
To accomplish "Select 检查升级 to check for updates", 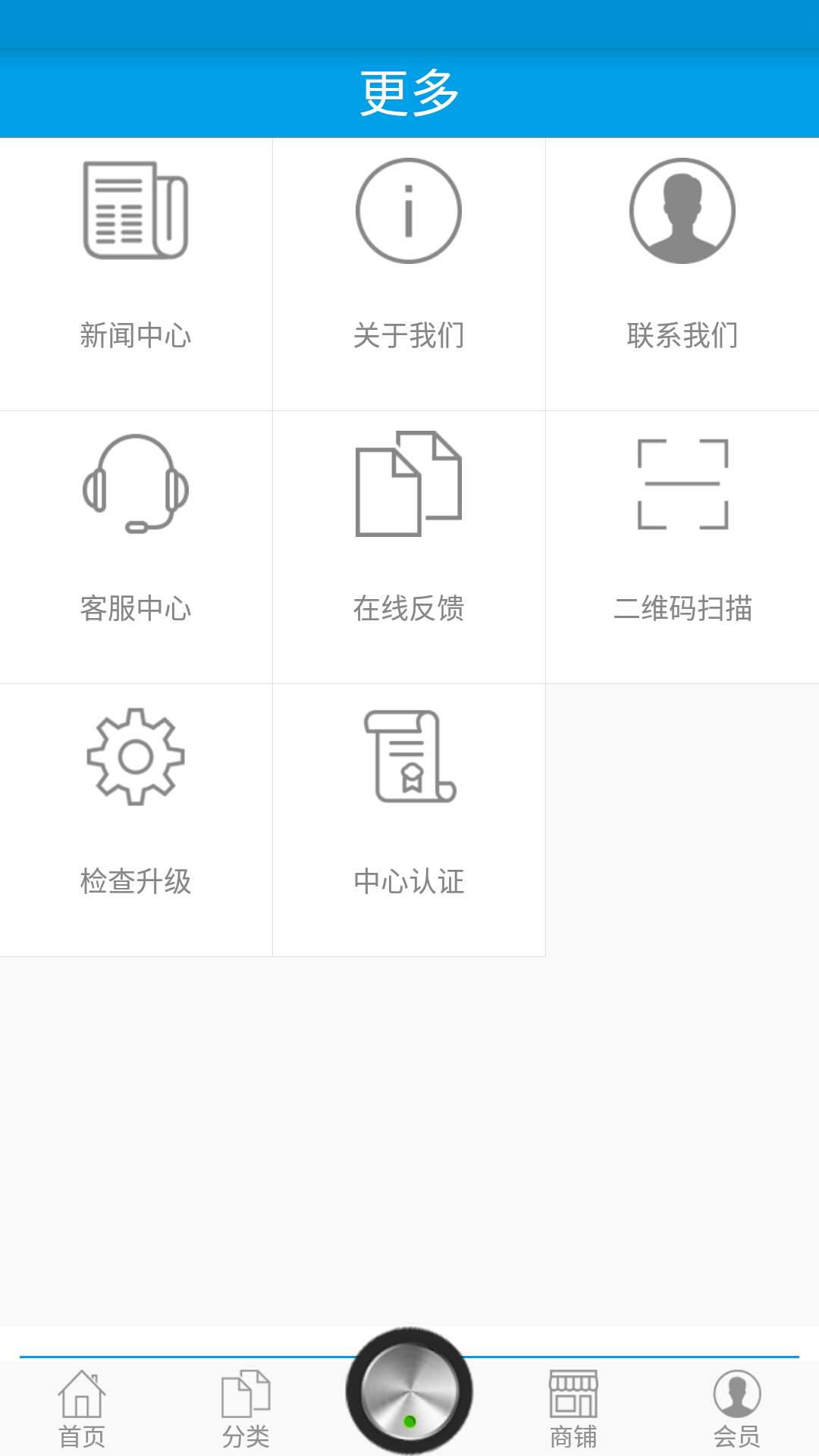I will [x=136, y=819].
